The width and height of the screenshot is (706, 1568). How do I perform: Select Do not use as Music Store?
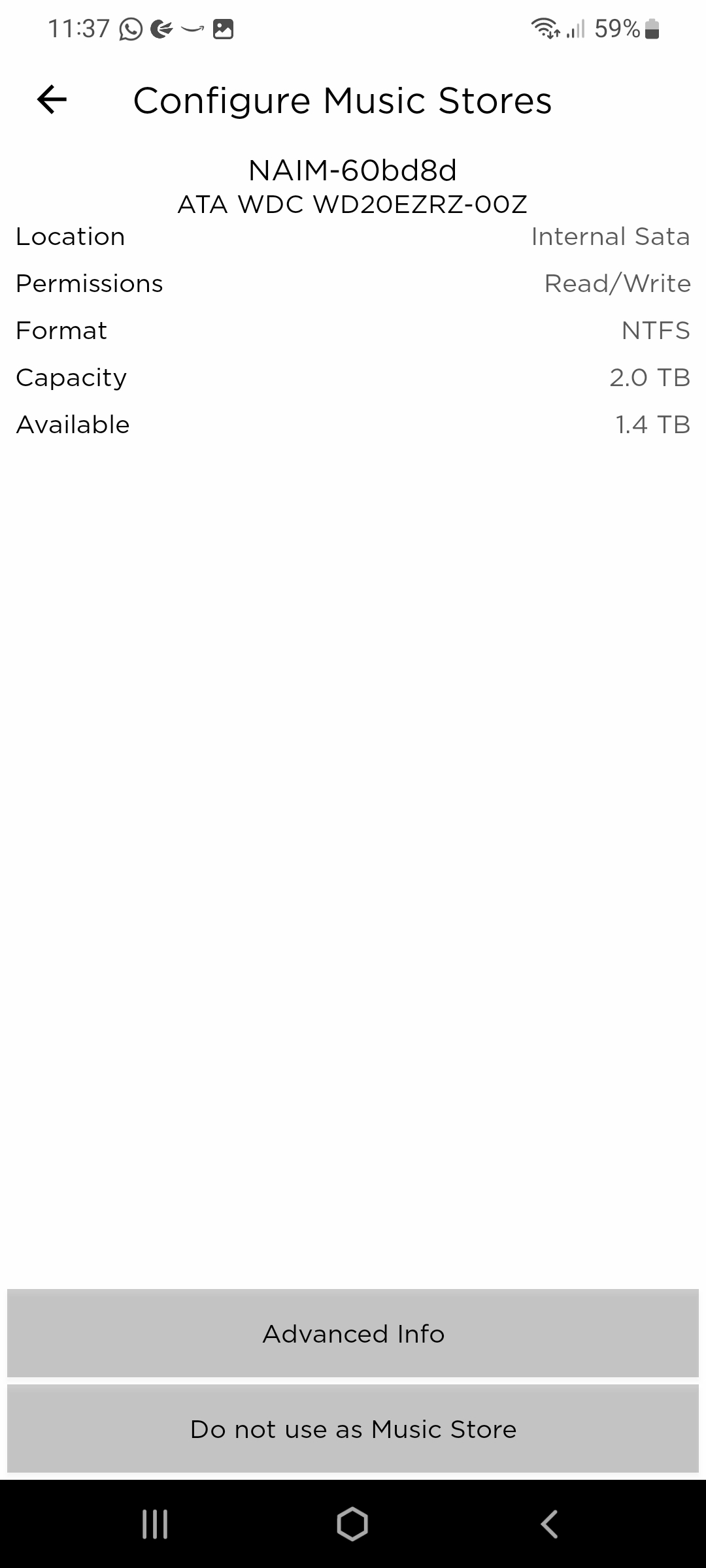[x=353, y=1428]
